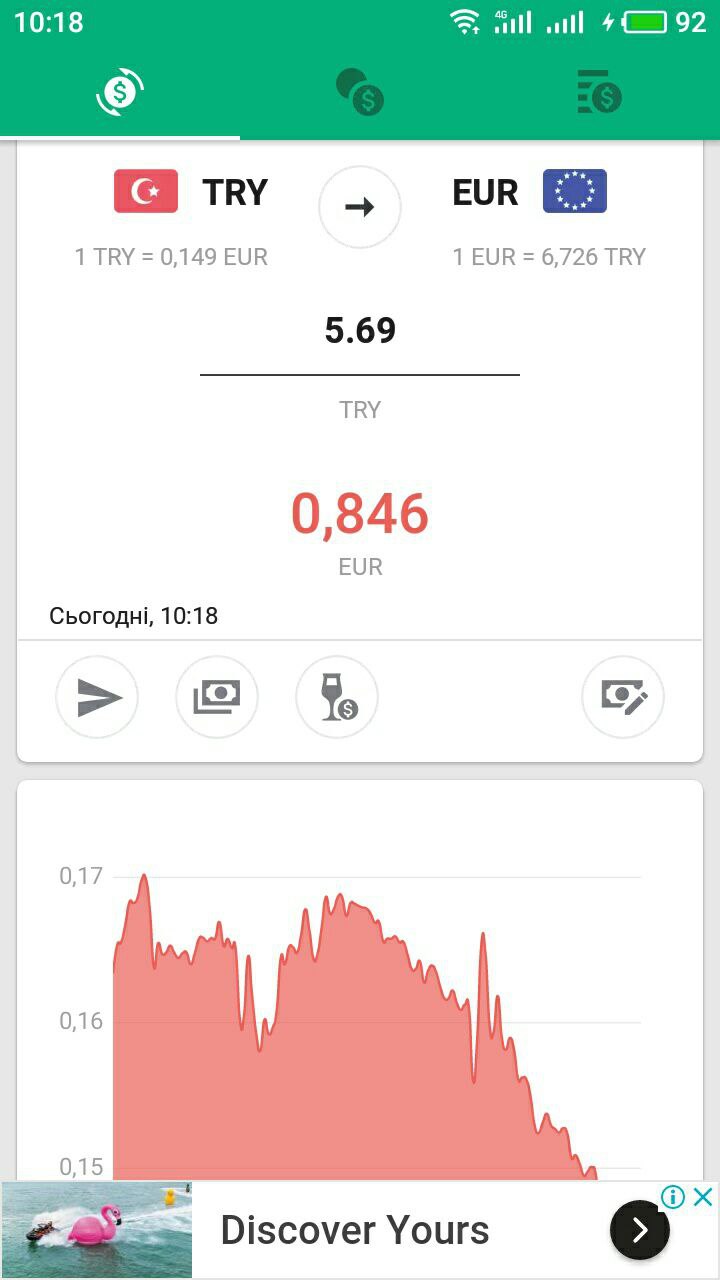Close the ad banner
The height and width of the screenshot is (1280, 720).
[x=704, y=1197]
